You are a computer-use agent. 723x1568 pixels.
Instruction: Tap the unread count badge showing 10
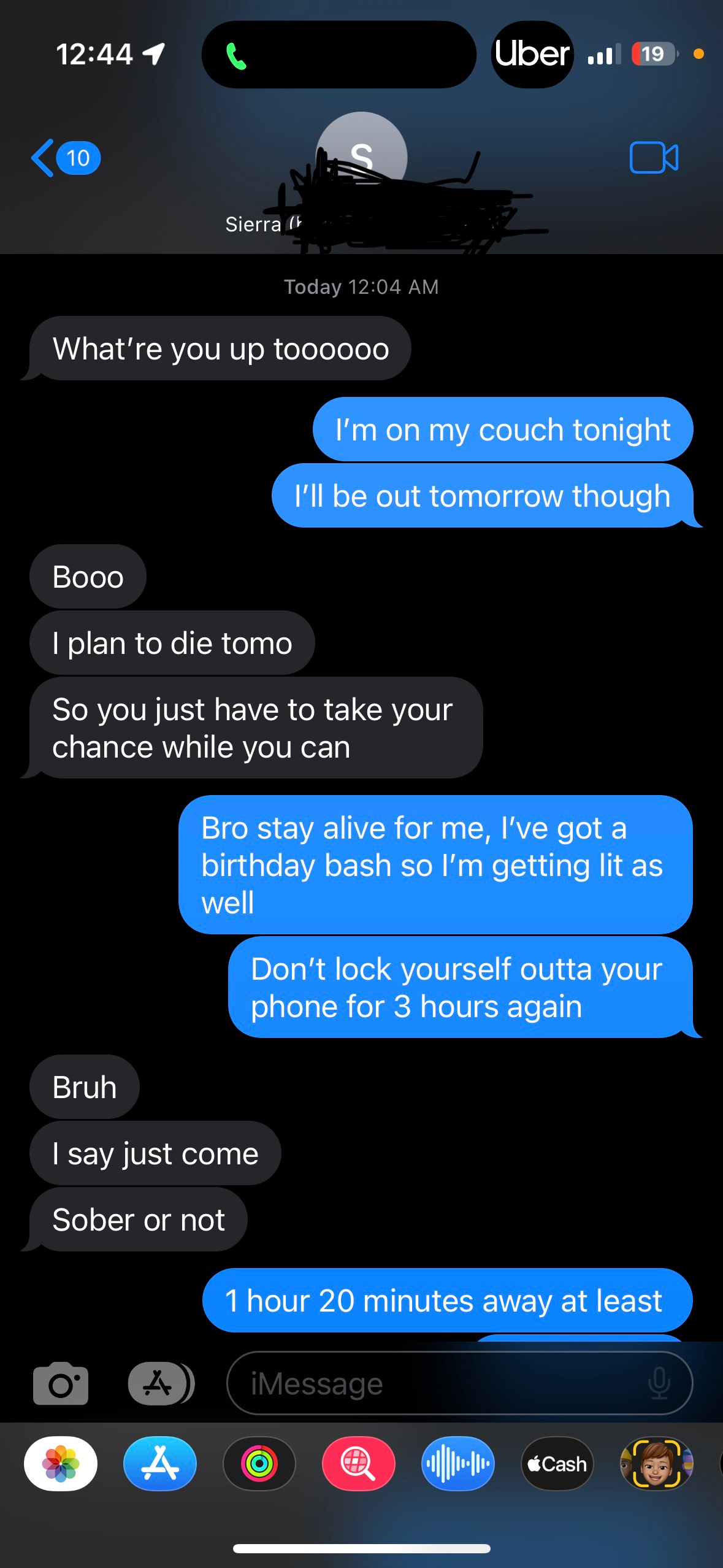point(77,158)
